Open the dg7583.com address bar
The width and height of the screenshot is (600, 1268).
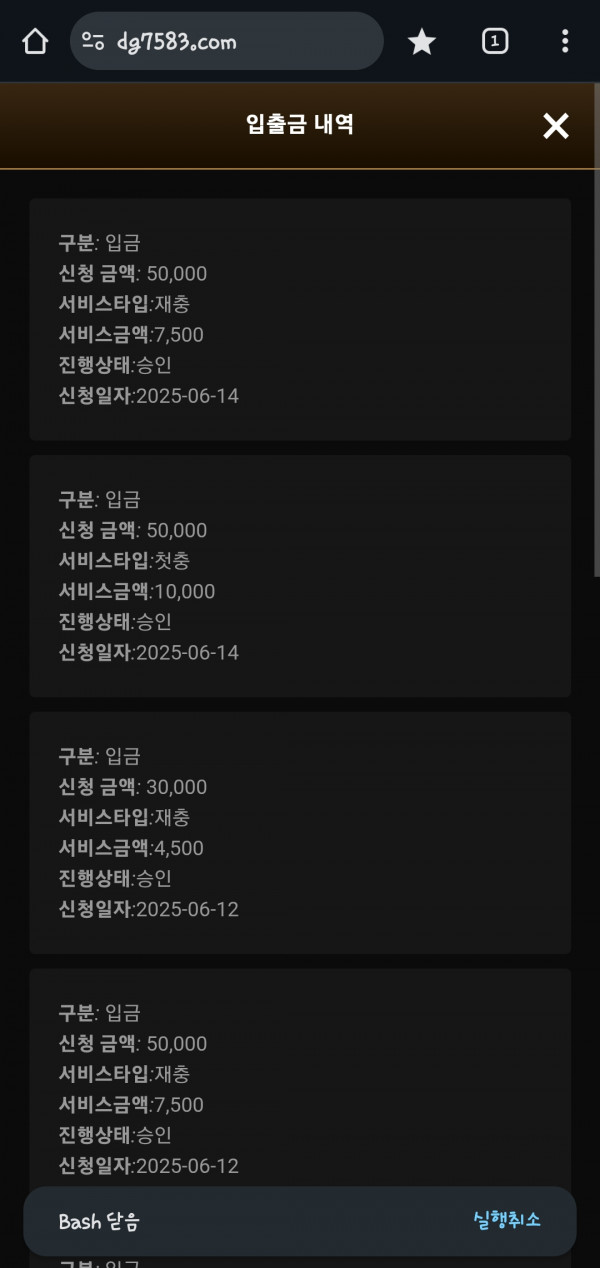coord(227,41)
